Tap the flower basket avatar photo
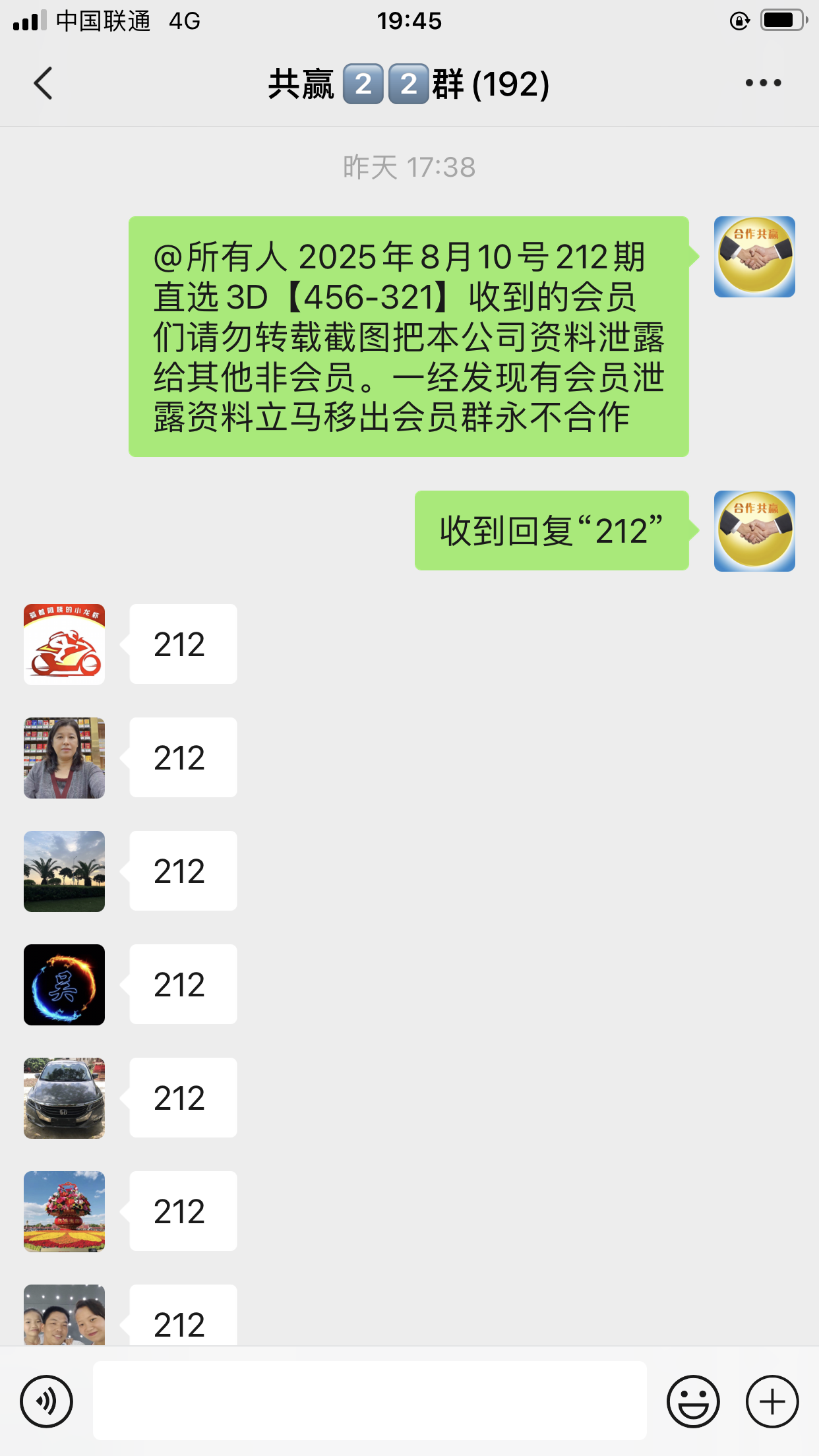 63,1211
